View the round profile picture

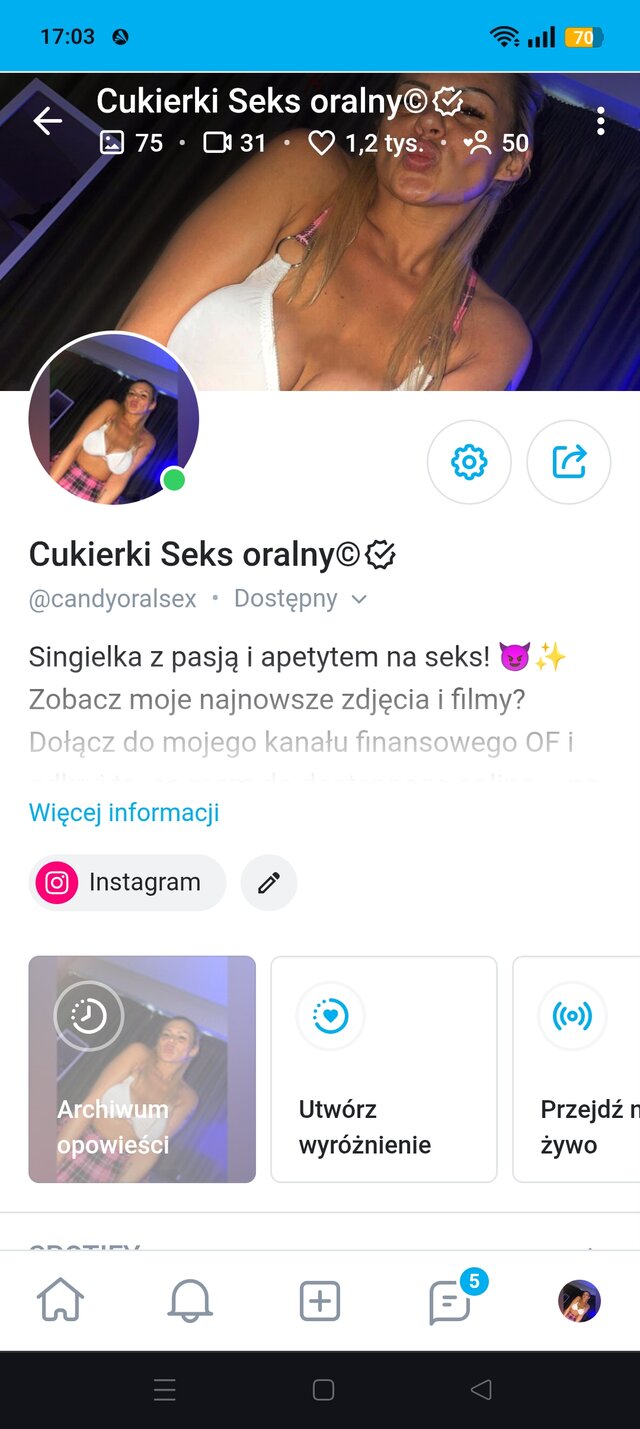coord(113,419)
